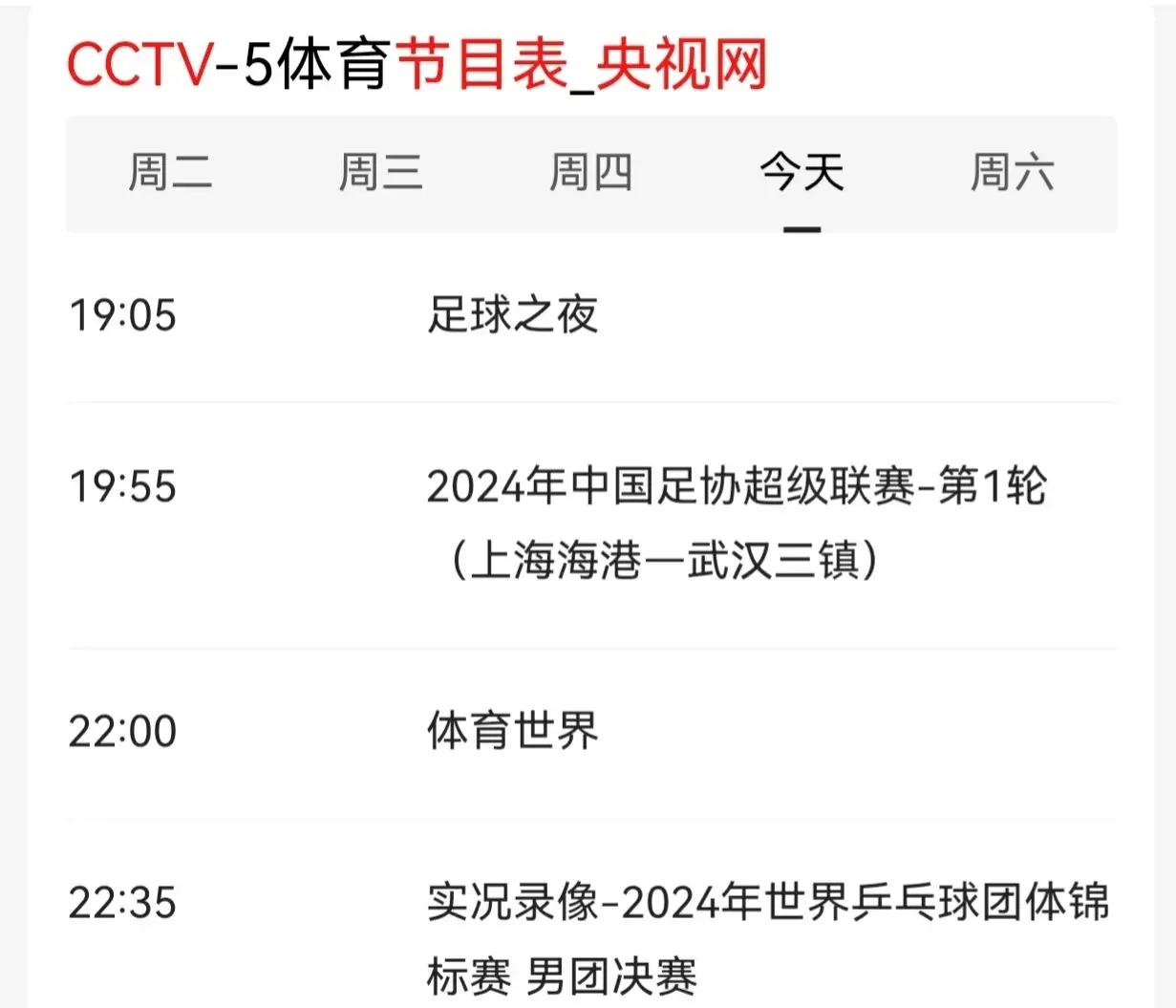Switch to the 周四 schedule tab
Screen dimensions: 1176x1008
click(590, 173)
